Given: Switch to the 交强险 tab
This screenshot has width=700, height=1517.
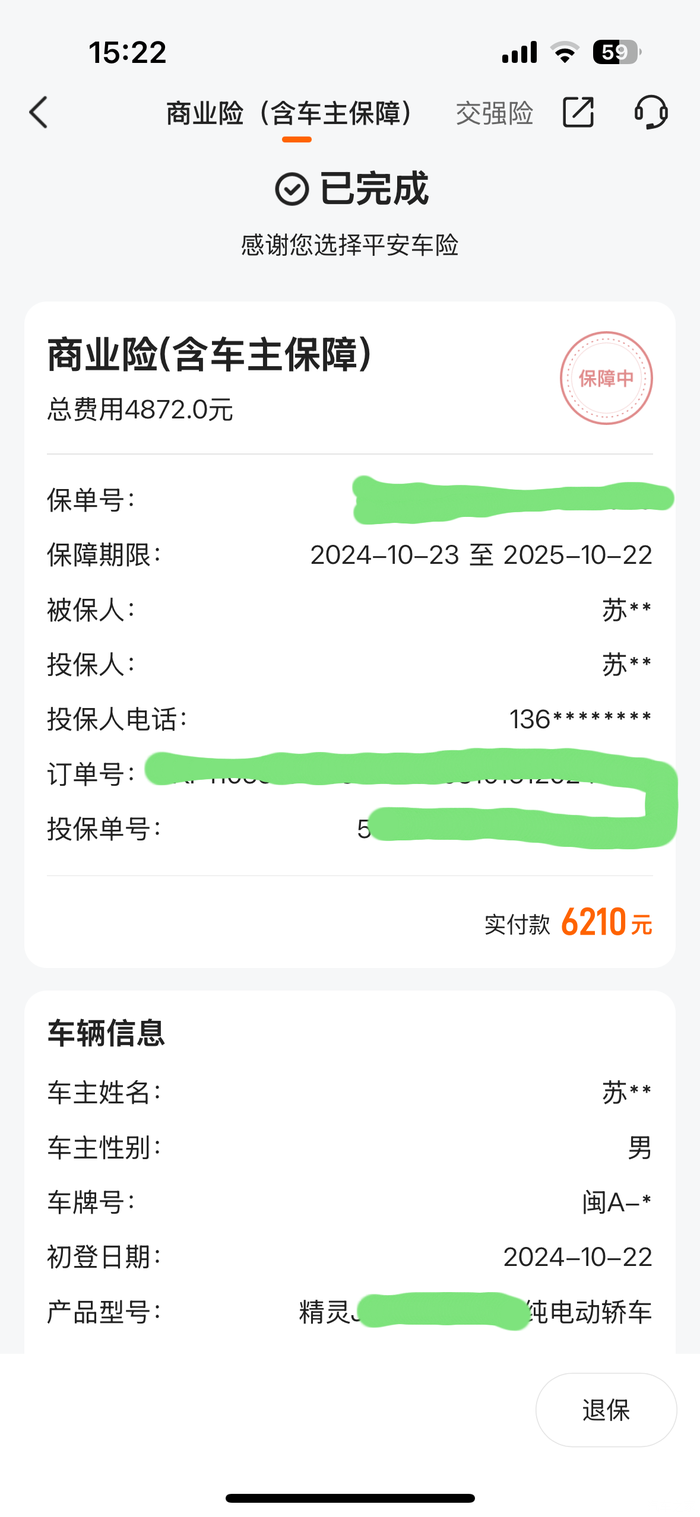Looking at the screenshot, I should (x=494, y=113).
